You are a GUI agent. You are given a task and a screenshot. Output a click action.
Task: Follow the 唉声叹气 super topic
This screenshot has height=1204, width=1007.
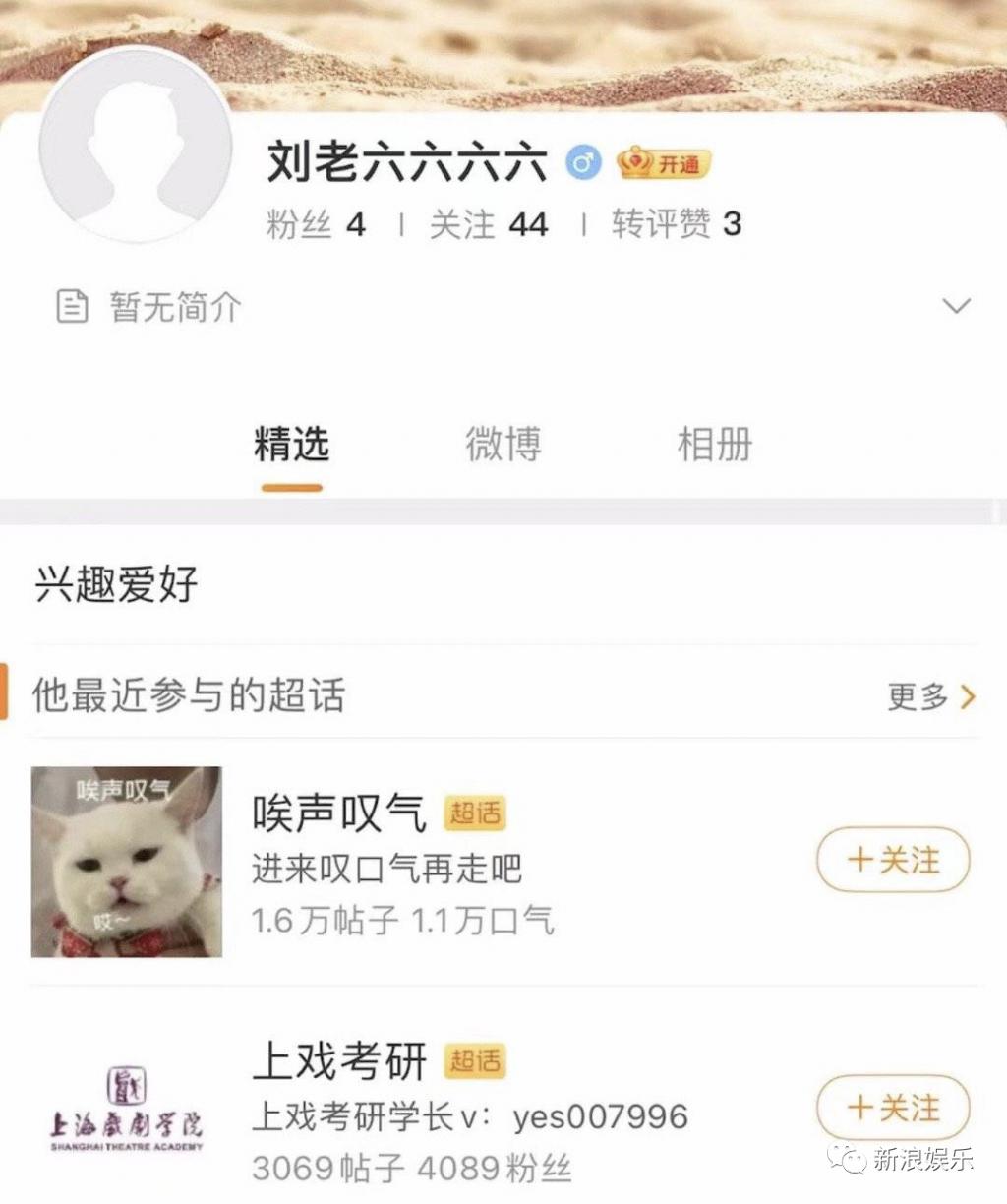pyautogui.click(x=893, y=860)
